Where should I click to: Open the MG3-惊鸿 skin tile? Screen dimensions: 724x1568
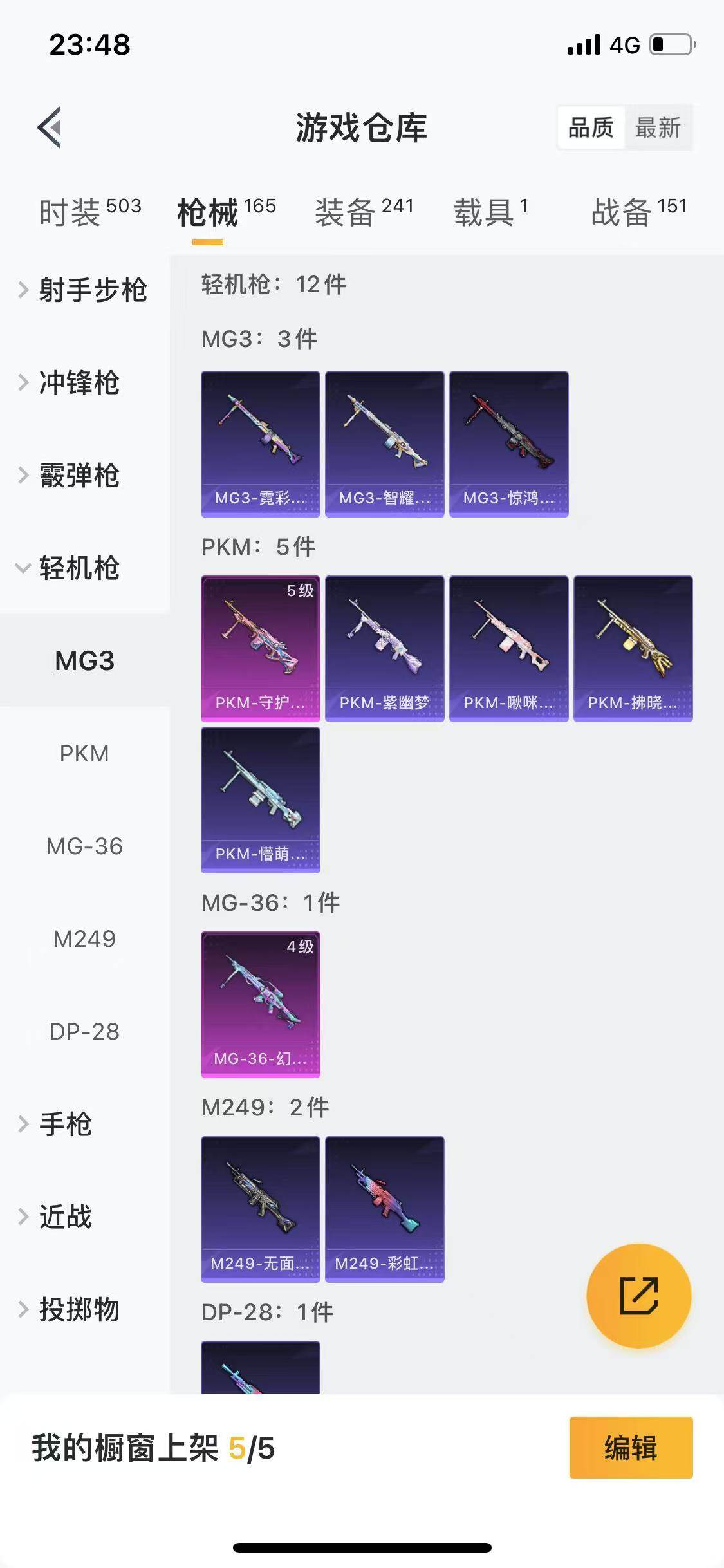(508, 443)
